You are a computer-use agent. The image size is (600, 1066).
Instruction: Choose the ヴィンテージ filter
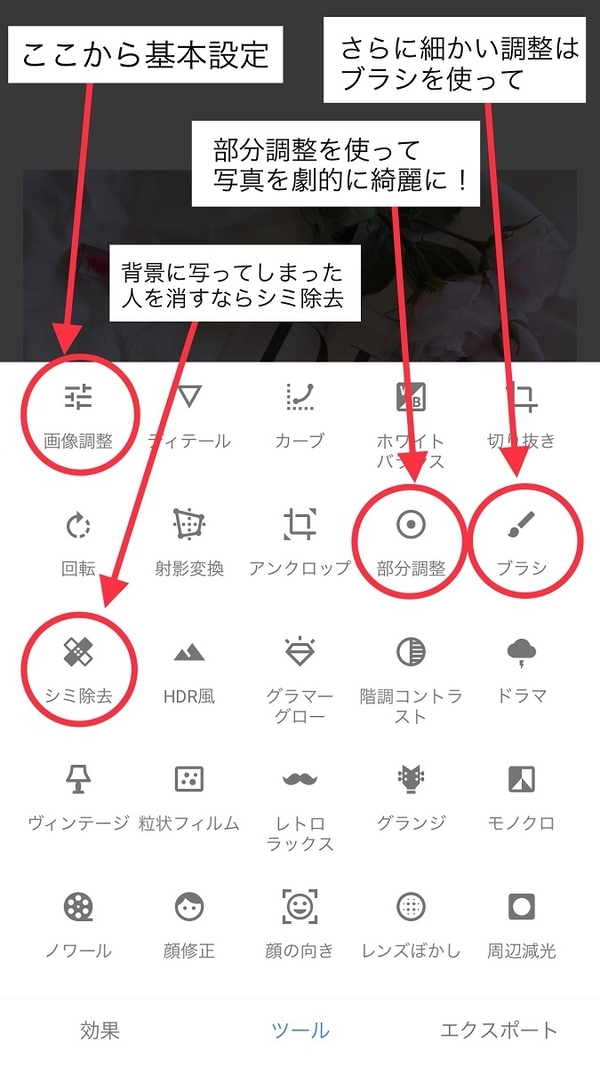78,796
